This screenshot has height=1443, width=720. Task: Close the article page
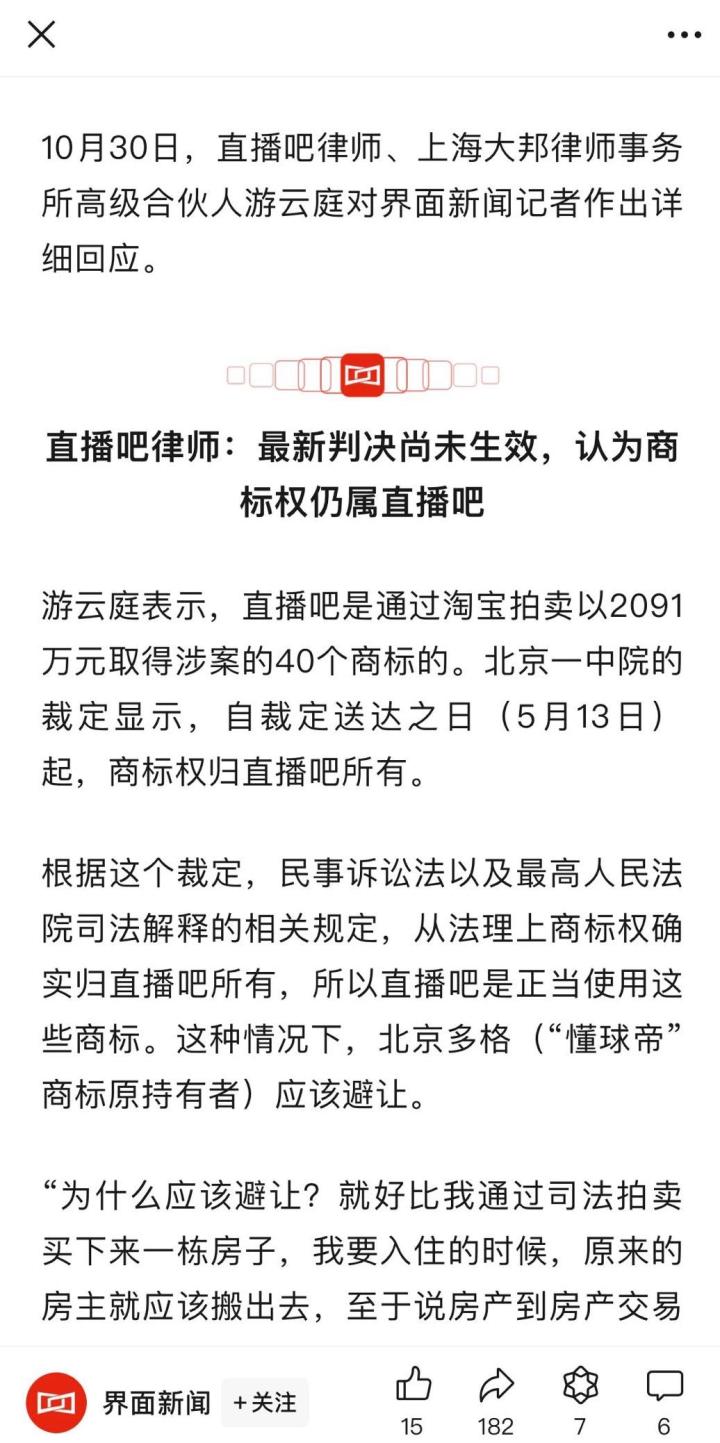(41, 35)
